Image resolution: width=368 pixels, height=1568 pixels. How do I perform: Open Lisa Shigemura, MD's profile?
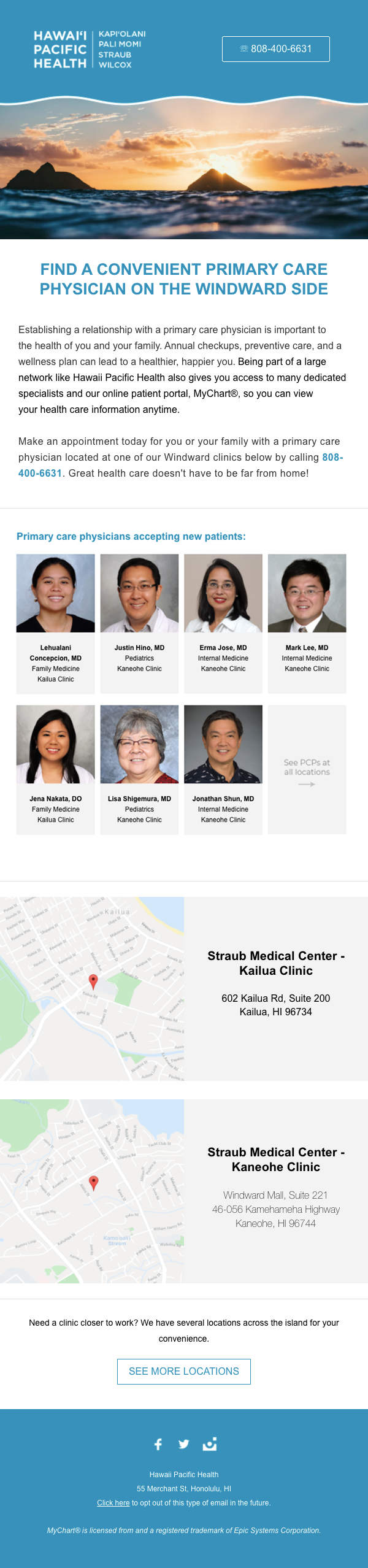(x=139, y=769)
